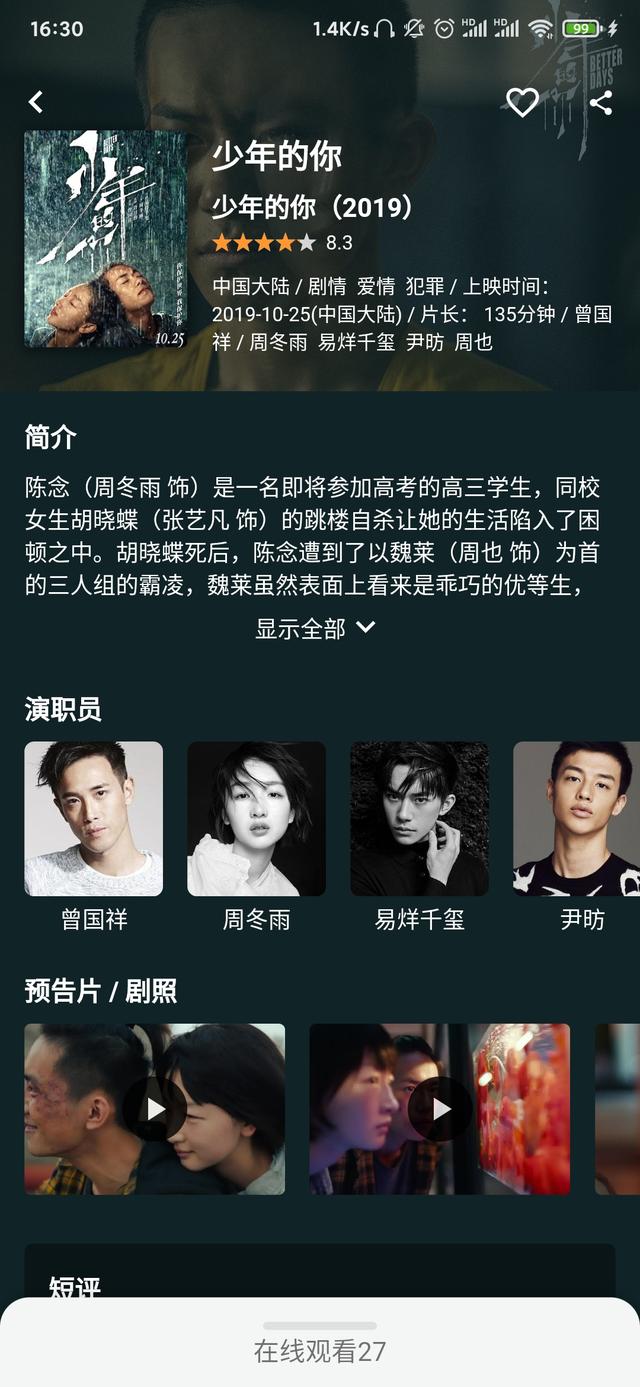Open the 少年的你 movie poster
Image resolution: width=640 pixels, height=1387 pixels.
tap(105, 238)
